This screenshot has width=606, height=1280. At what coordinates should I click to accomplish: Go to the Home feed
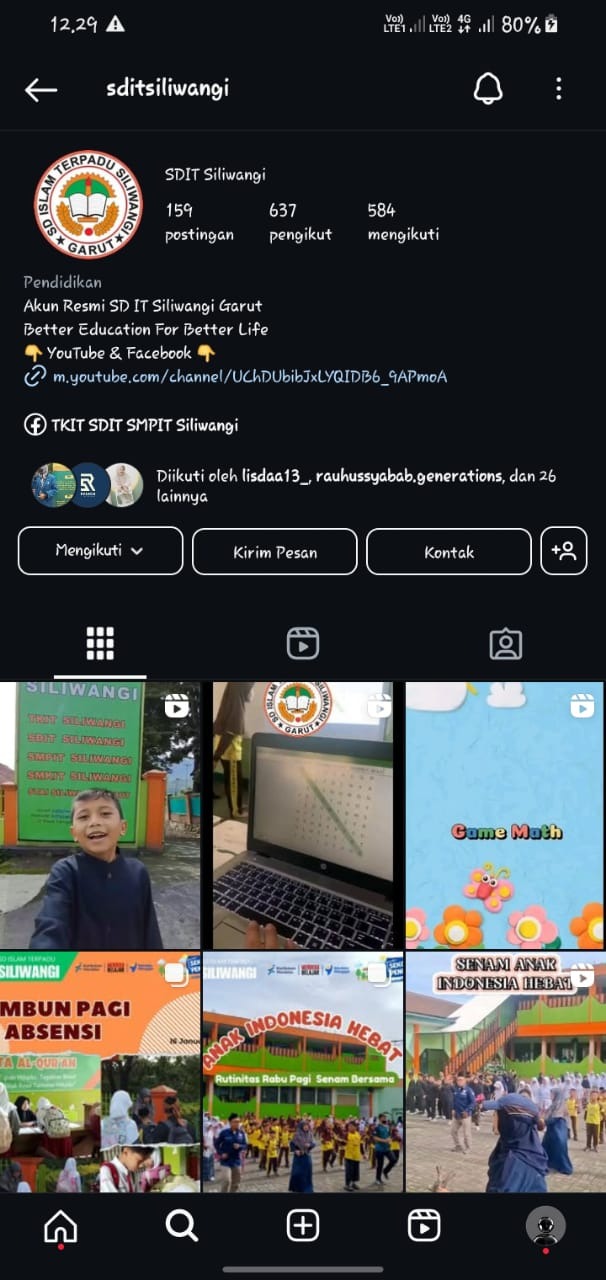(61, 1225)
